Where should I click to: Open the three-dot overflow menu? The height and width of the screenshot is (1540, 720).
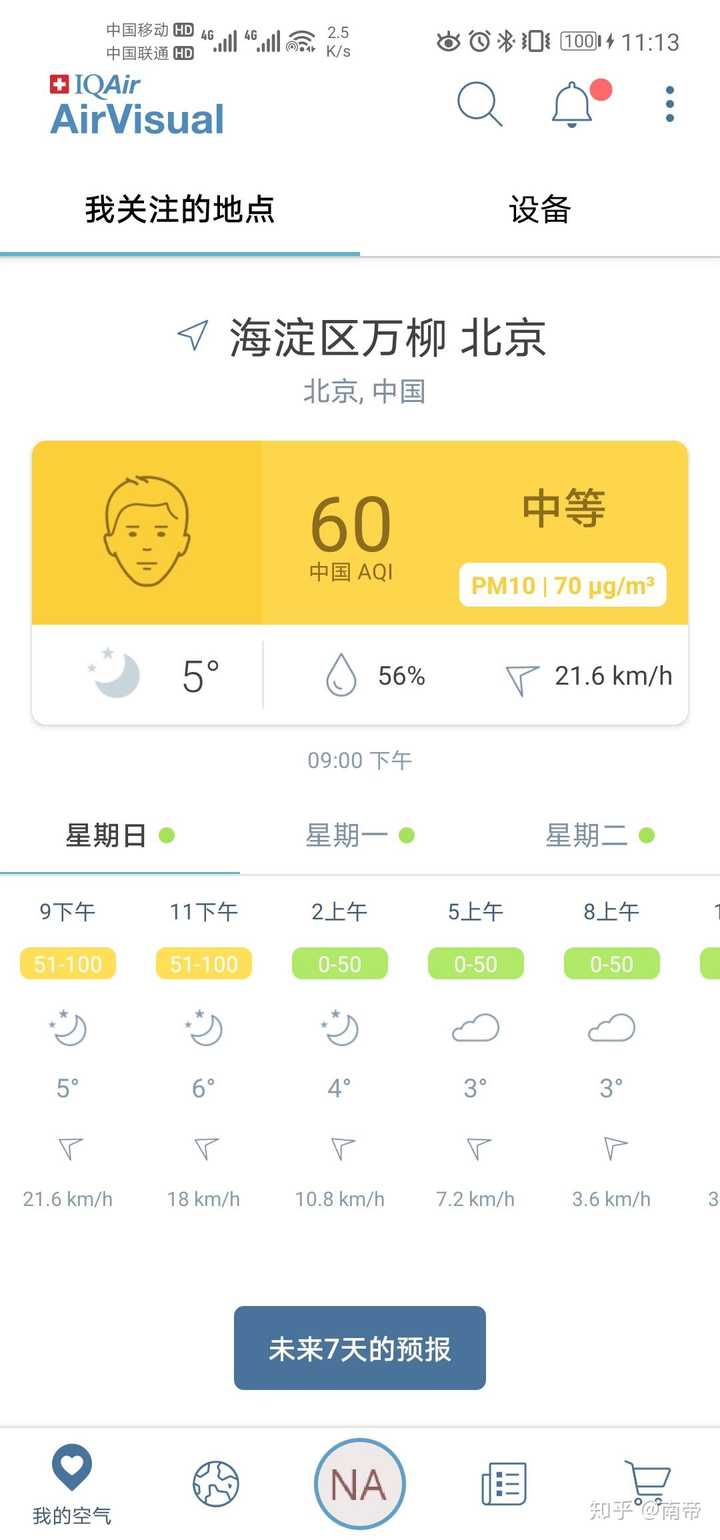click(x=668, y=104)
